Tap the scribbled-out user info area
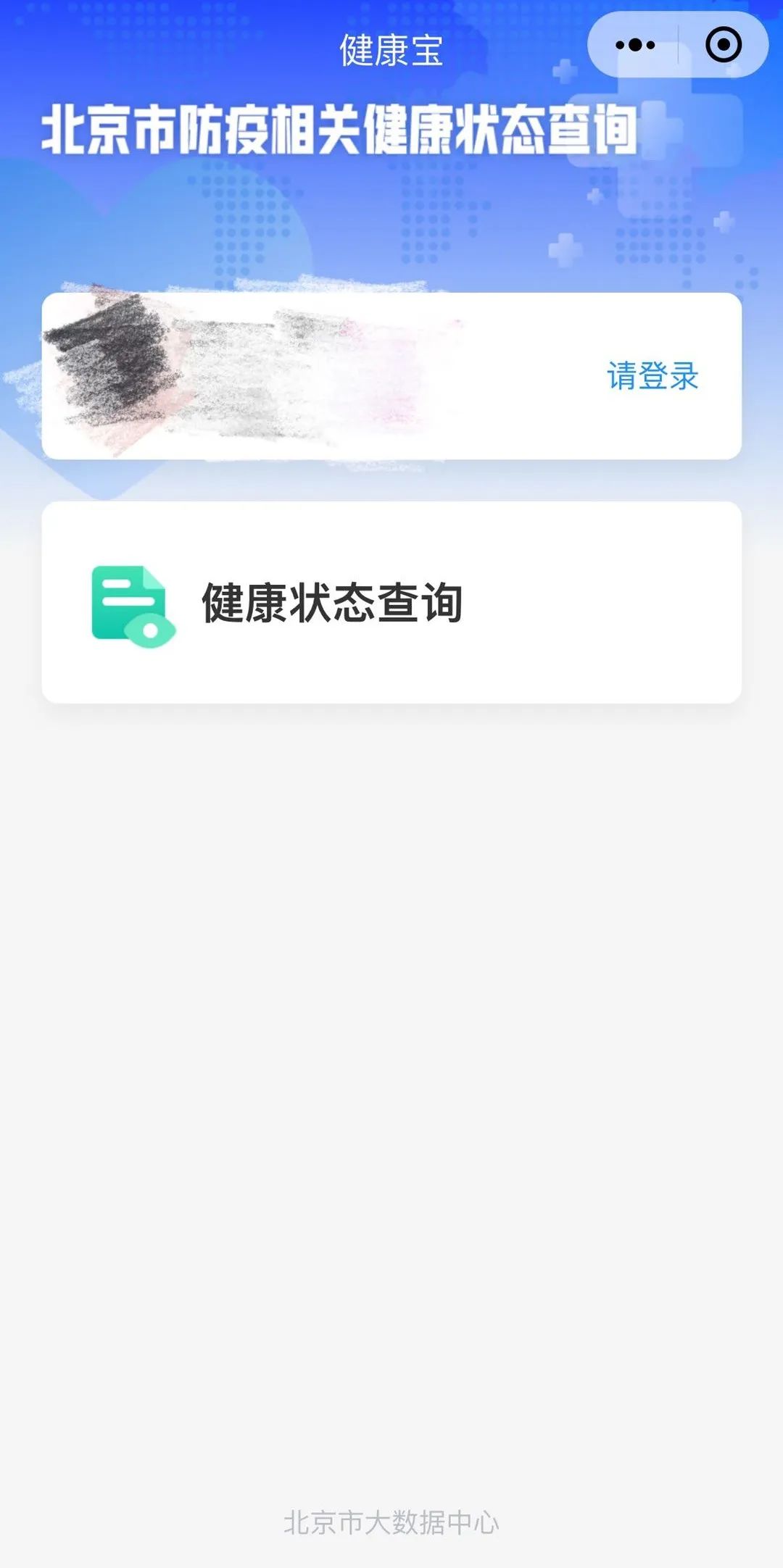This screenshot has width=783, height=1568. (217, 370)
